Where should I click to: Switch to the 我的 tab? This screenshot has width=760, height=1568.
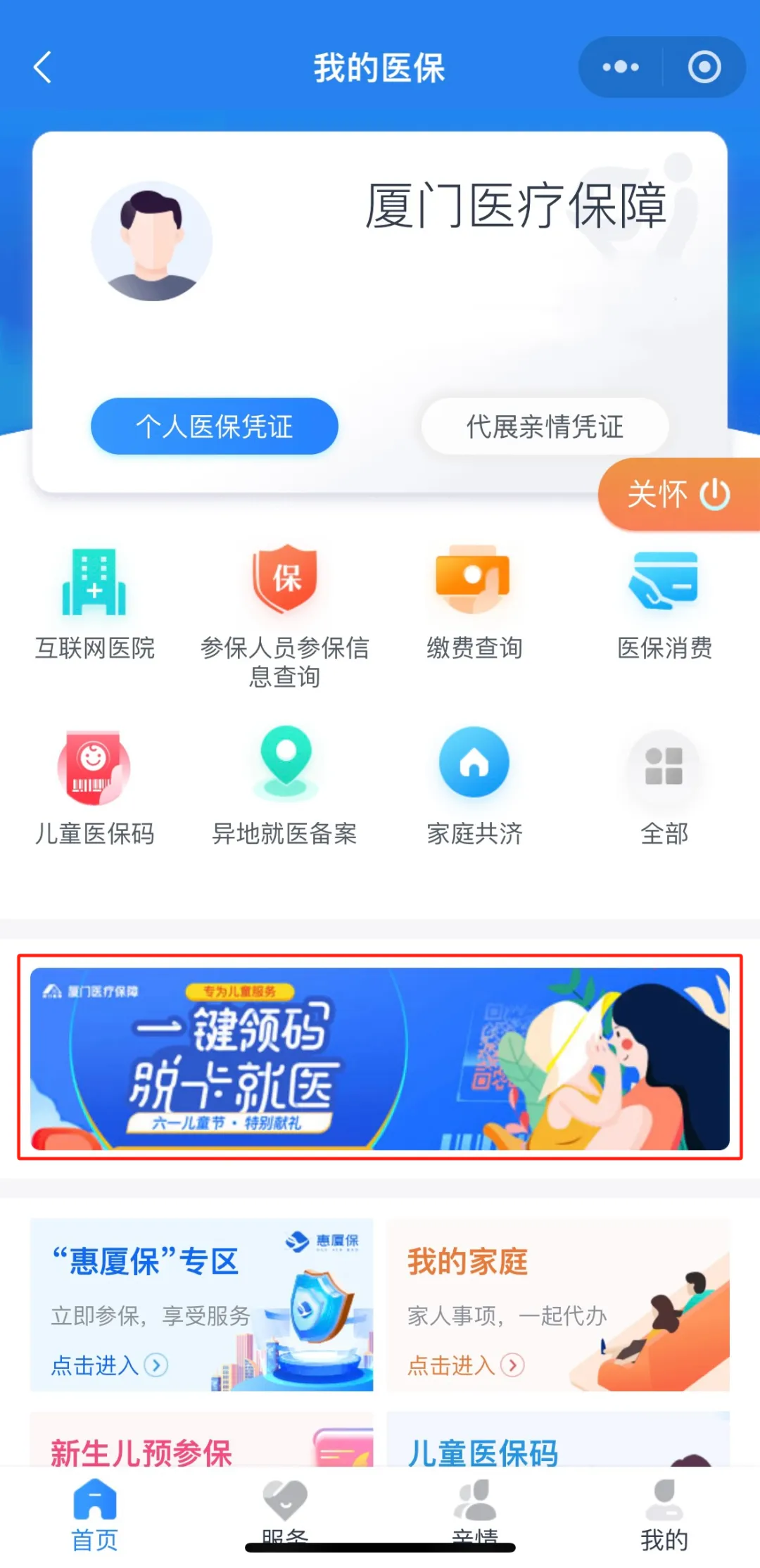pos(664,1515)
